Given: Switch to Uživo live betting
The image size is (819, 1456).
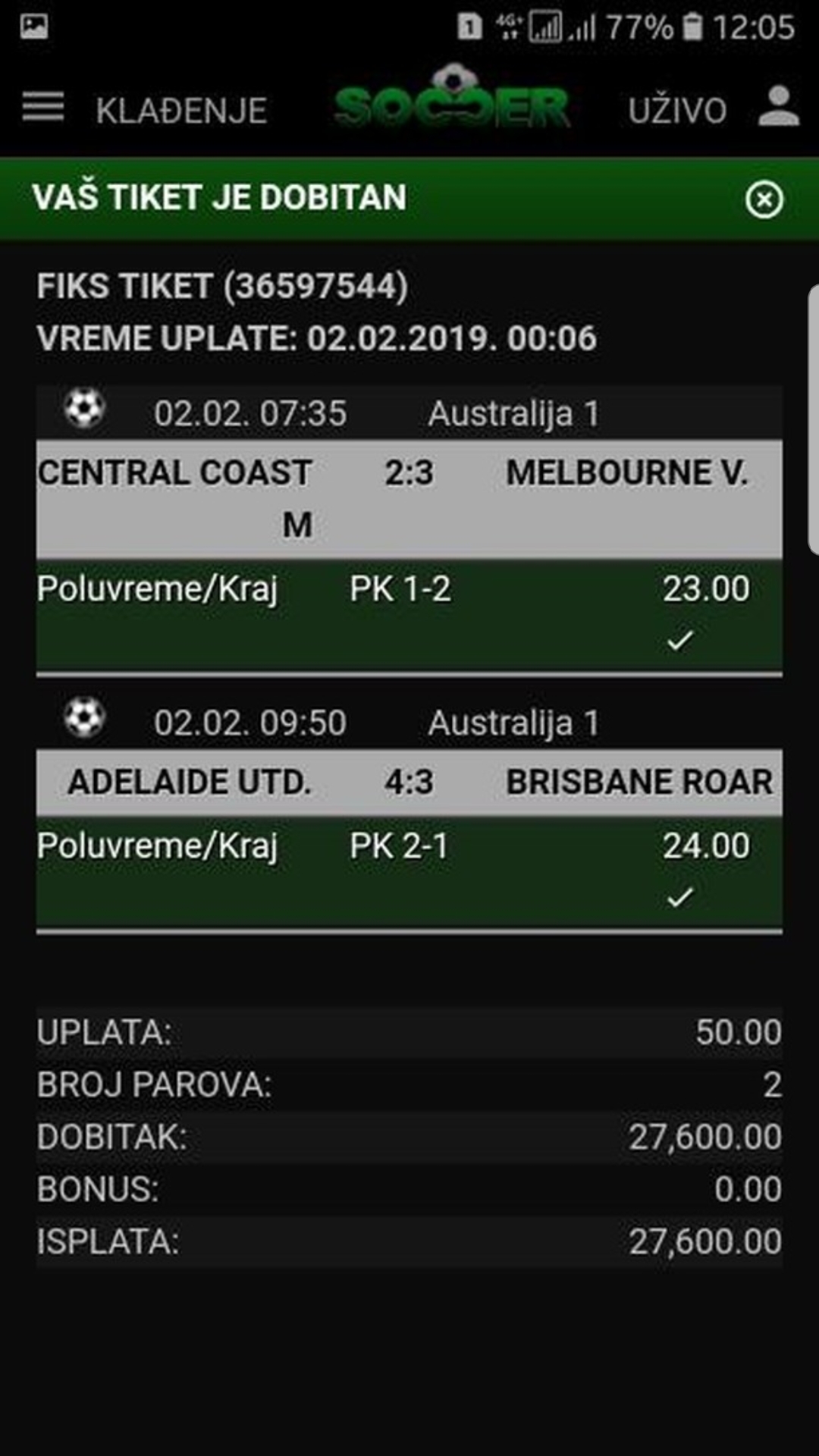Looking at the screenshot, I should point(677,111).
